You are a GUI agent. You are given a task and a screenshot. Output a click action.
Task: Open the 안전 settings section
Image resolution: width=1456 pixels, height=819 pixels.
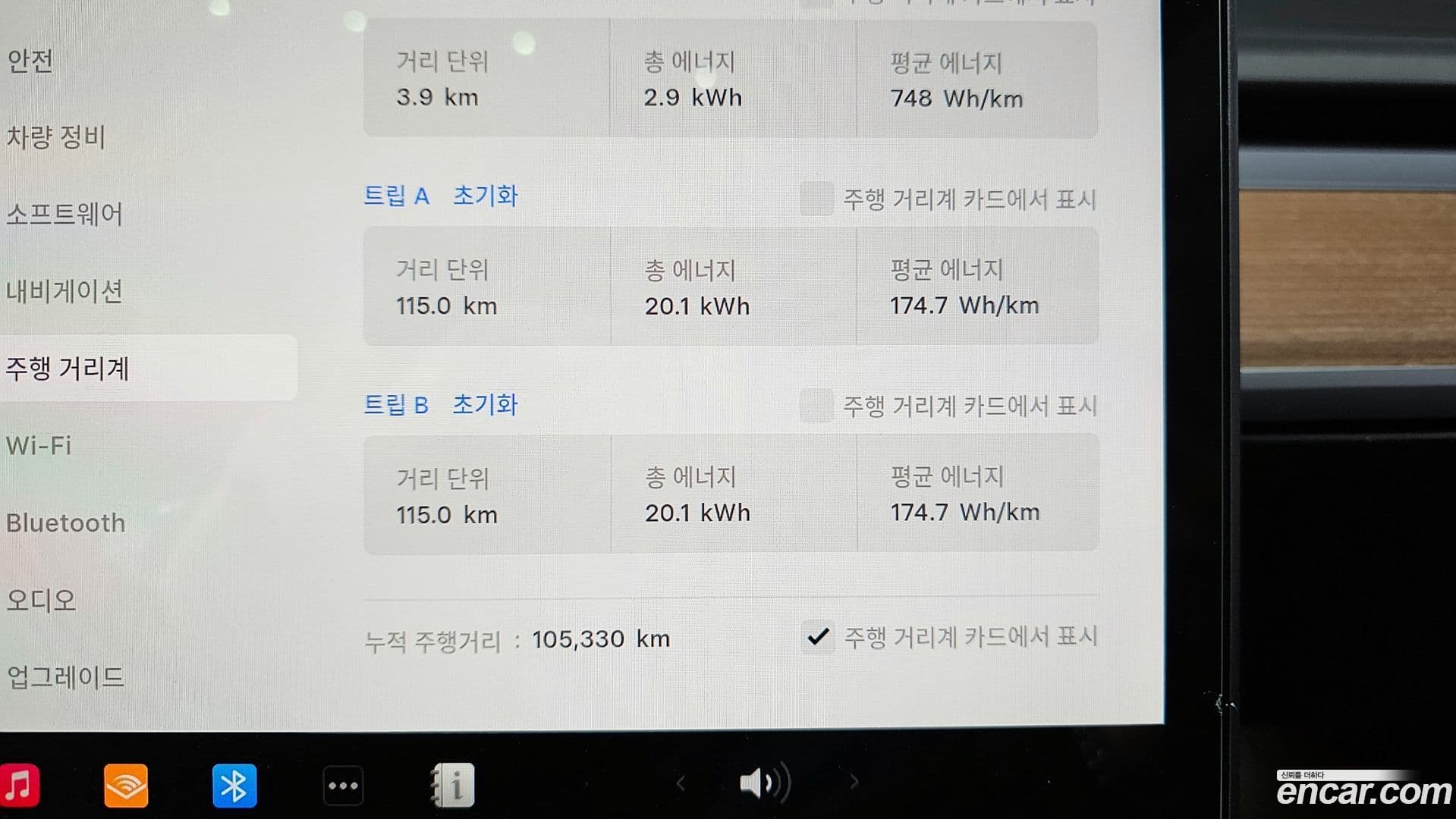30,61
